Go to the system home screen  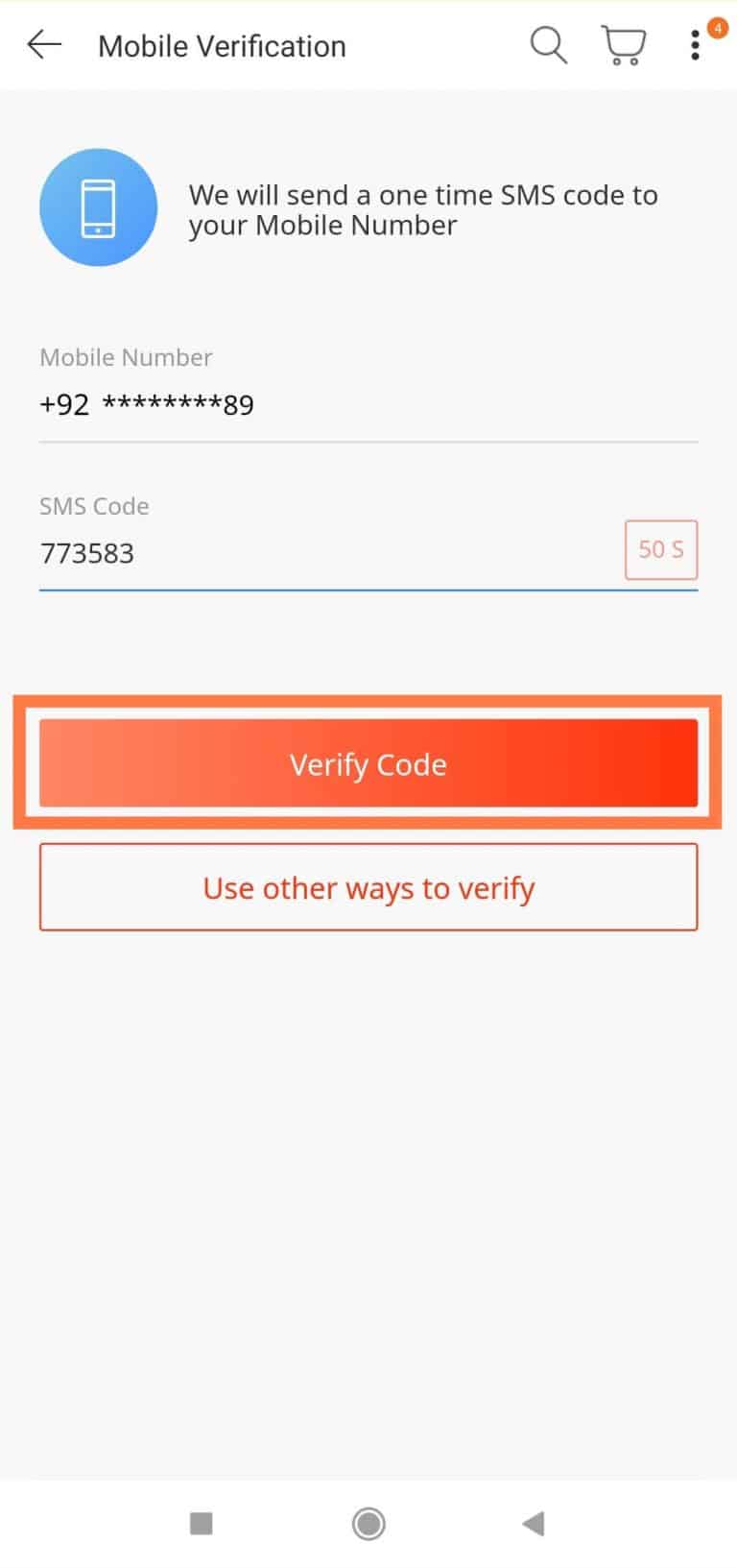click(368, 1523)
